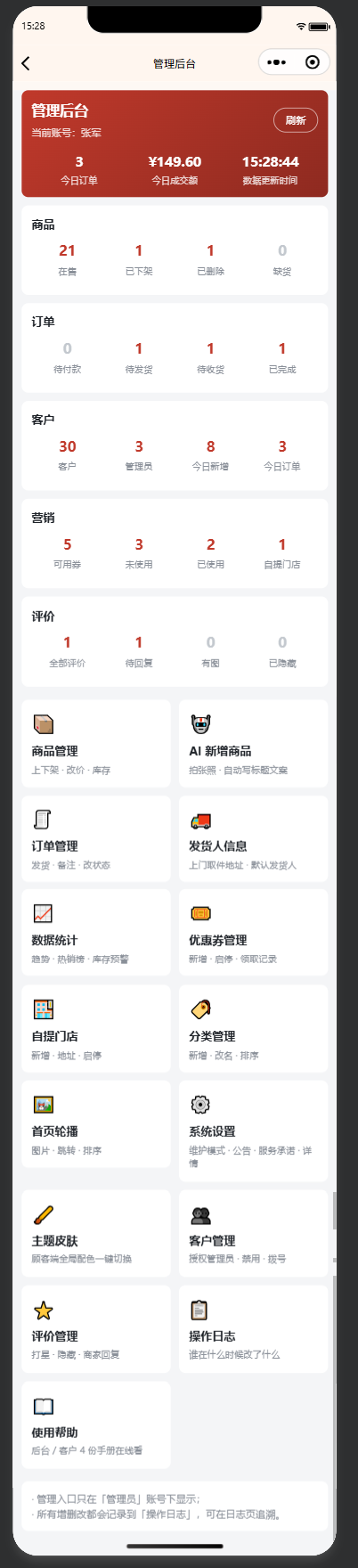Open the 评价管理 card
This screenshot has width=358, height=1568.
[x=96, y=1329]
